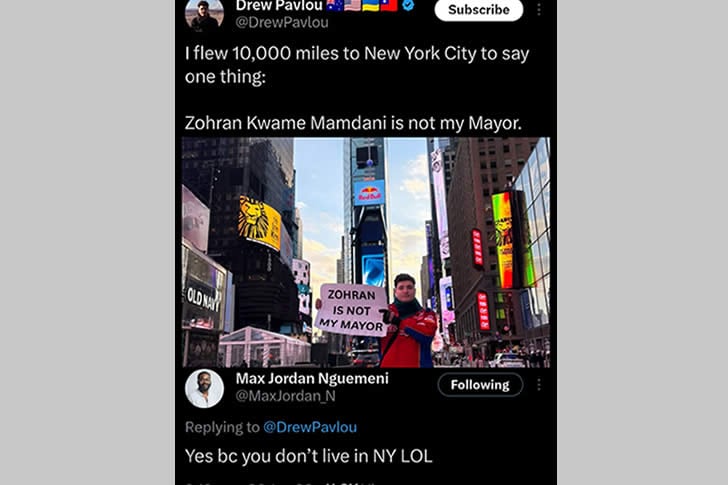Open Max Jordan Nguemeni's profile avatar
Viewport: 728px width, 485px height.
tap(205, 389)
